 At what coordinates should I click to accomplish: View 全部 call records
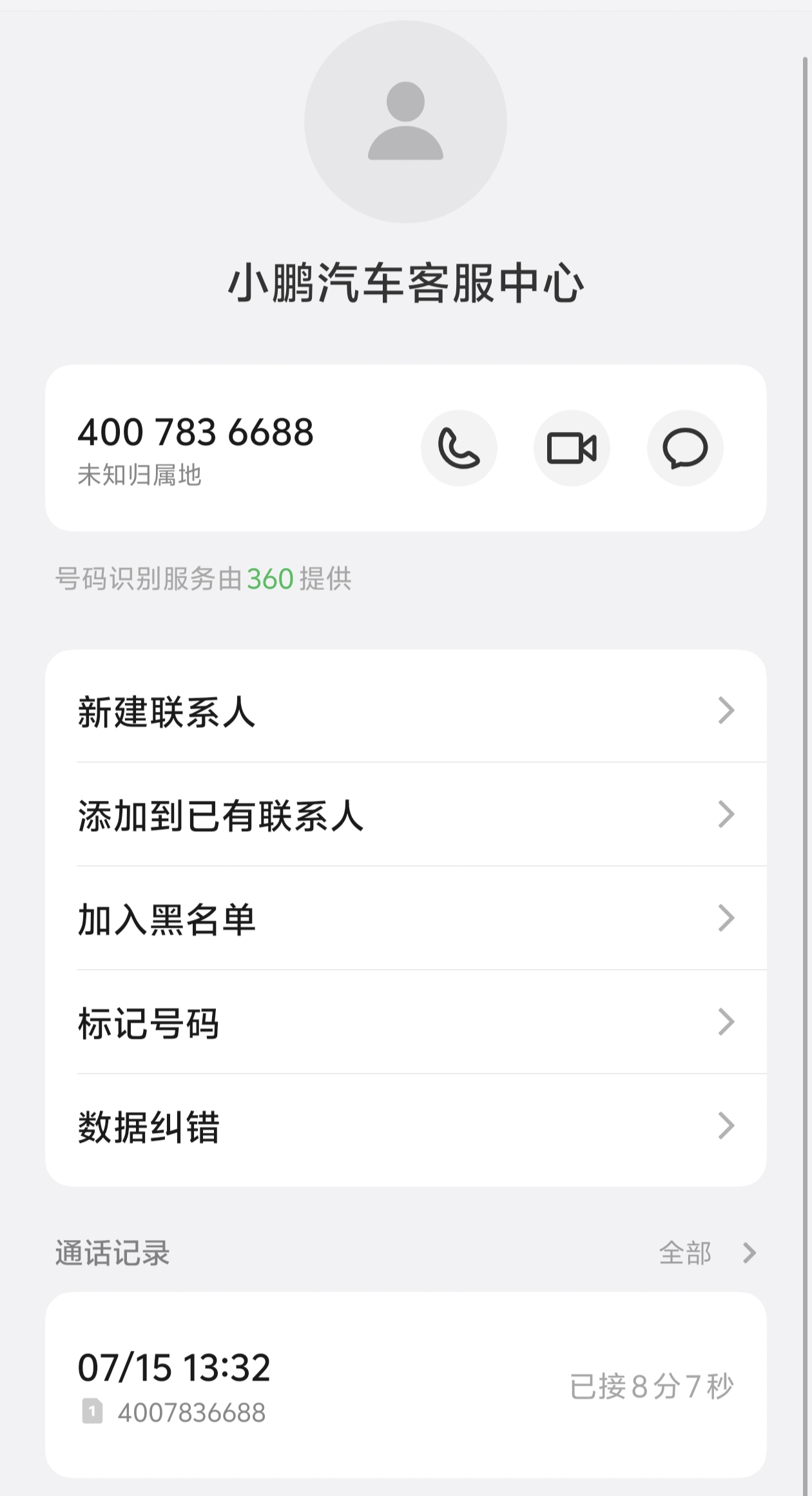pyautogui.click(x=706, y=1253)
